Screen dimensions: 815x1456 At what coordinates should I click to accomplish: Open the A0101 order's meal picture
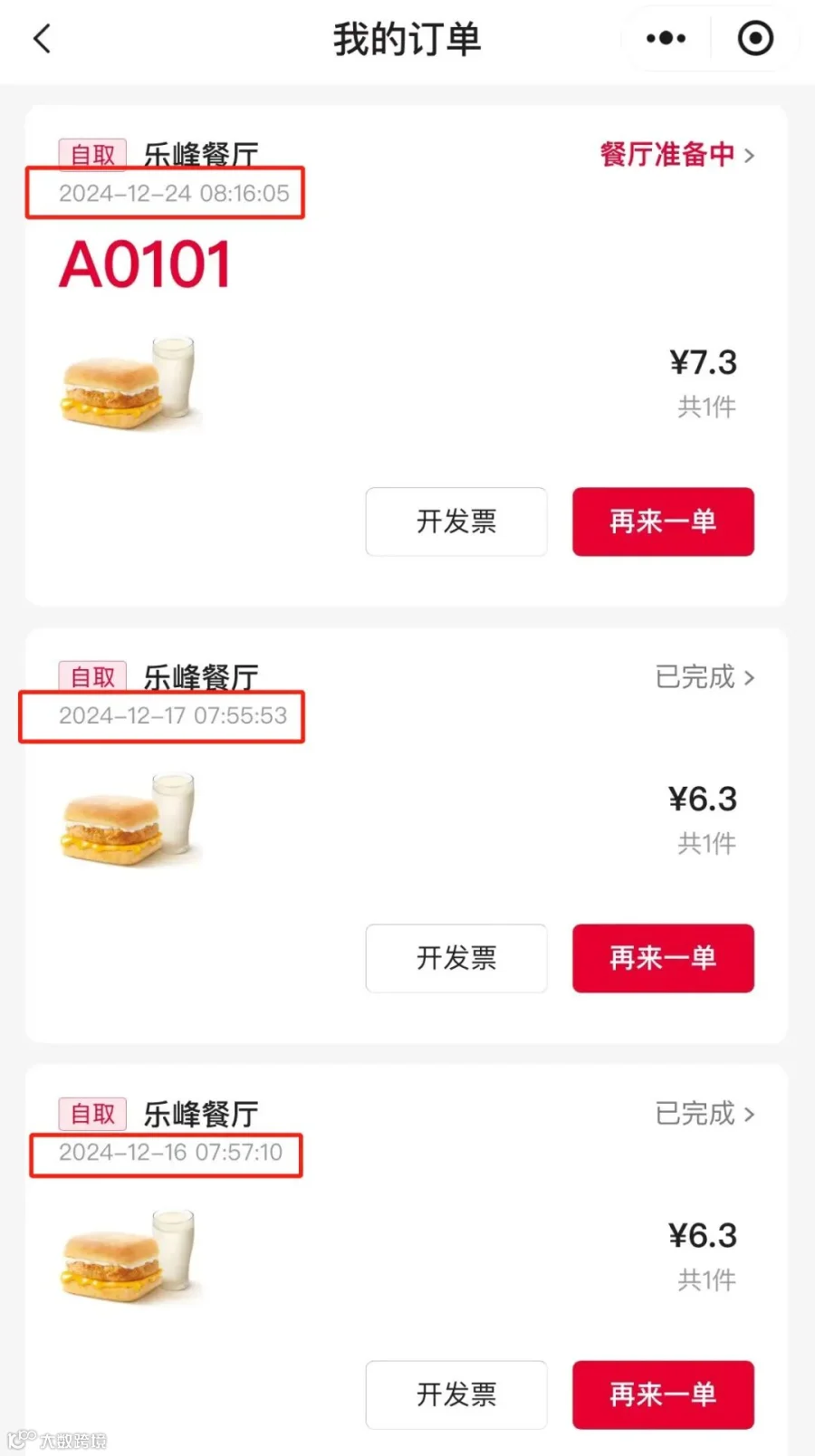129,382
